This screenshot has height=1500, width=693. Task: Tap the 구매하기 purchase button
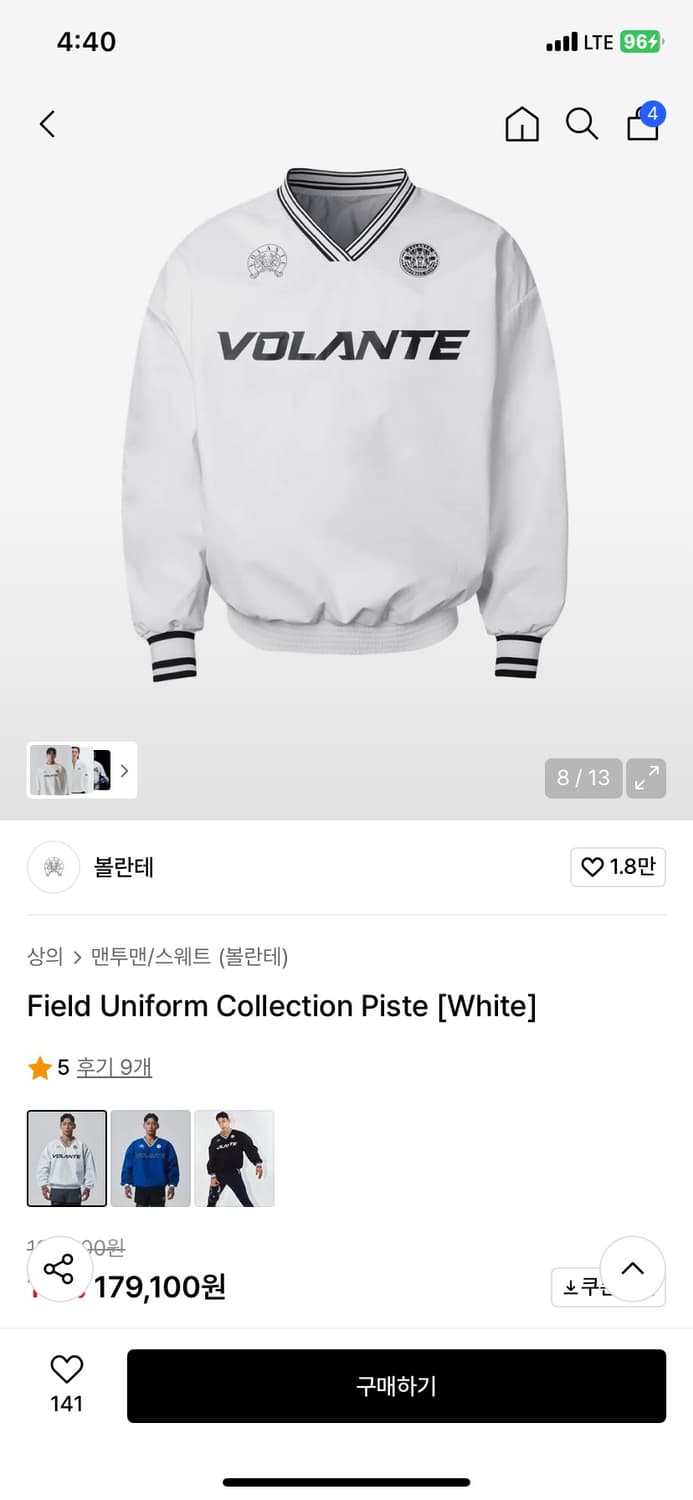point(396,1386)
